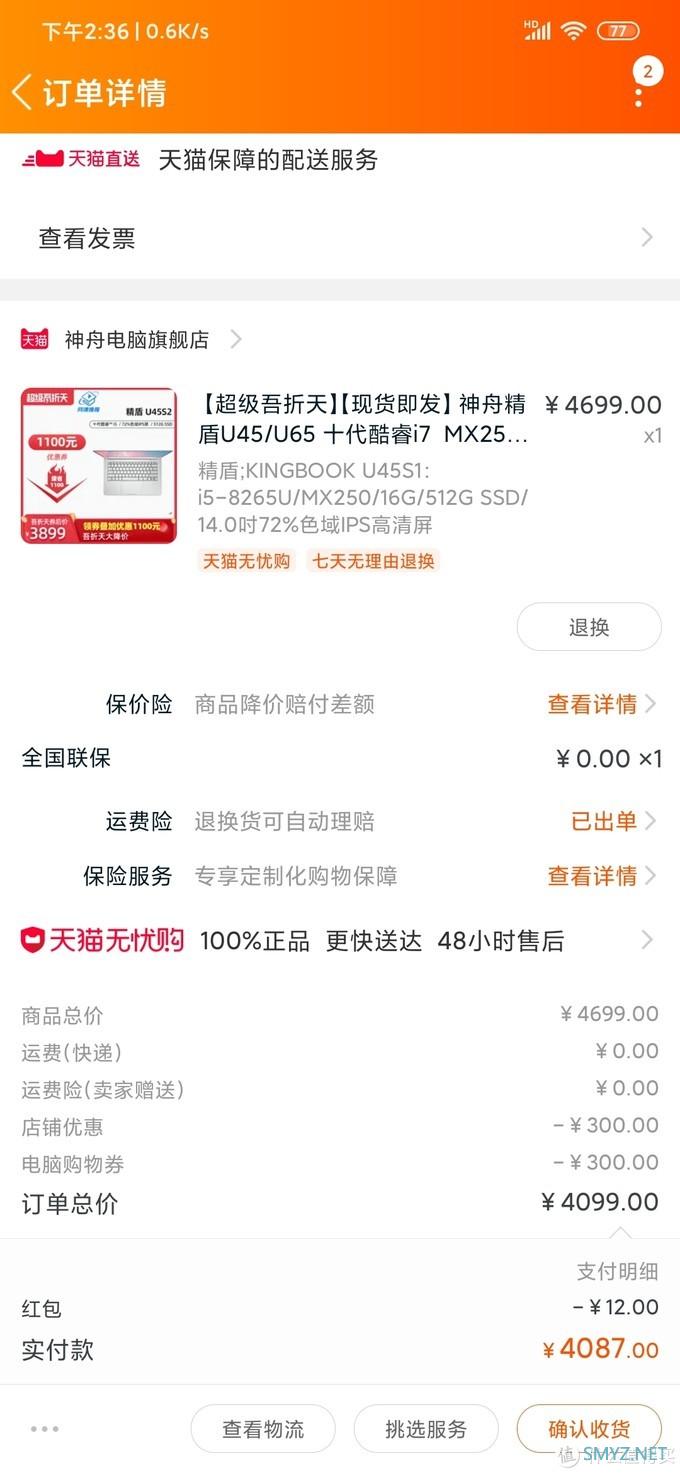View 保价险 details via 查看详情
This screenshot has width=680, height=1473.
click(600, 704)
